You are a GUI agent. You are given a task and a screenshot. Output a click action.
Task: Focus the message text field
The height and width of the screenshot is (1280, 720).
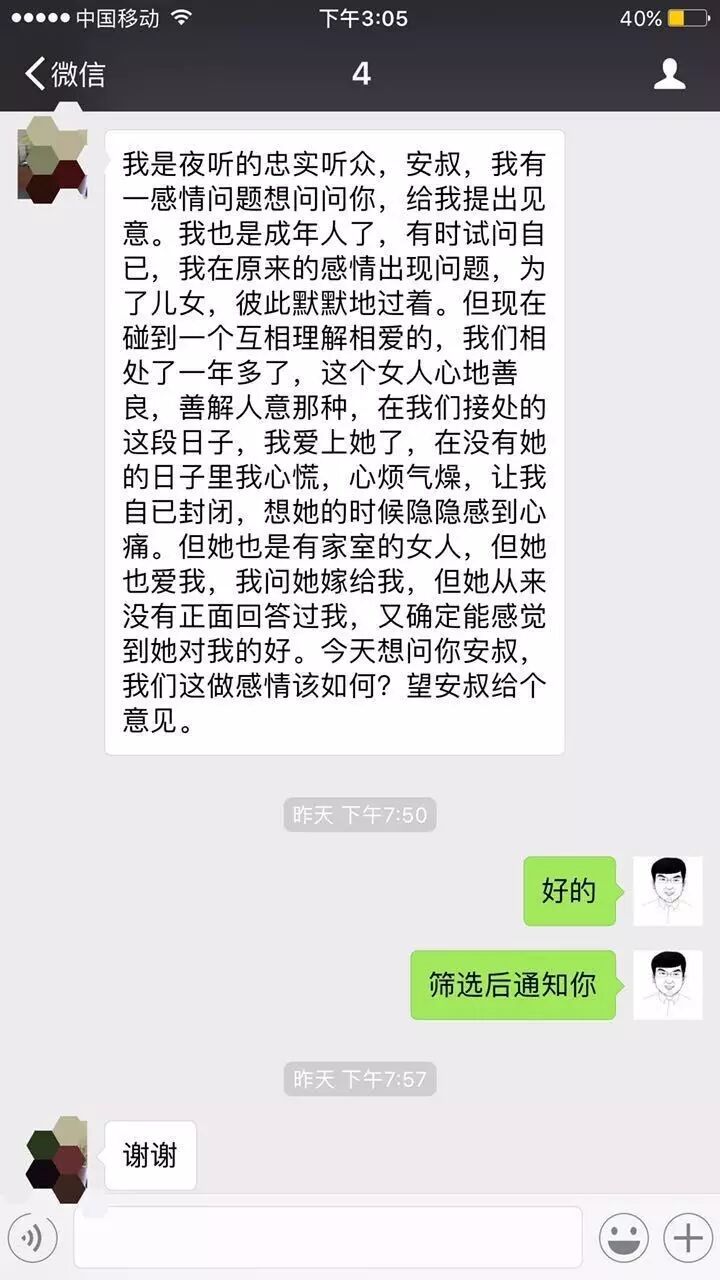pos(328,1238)
